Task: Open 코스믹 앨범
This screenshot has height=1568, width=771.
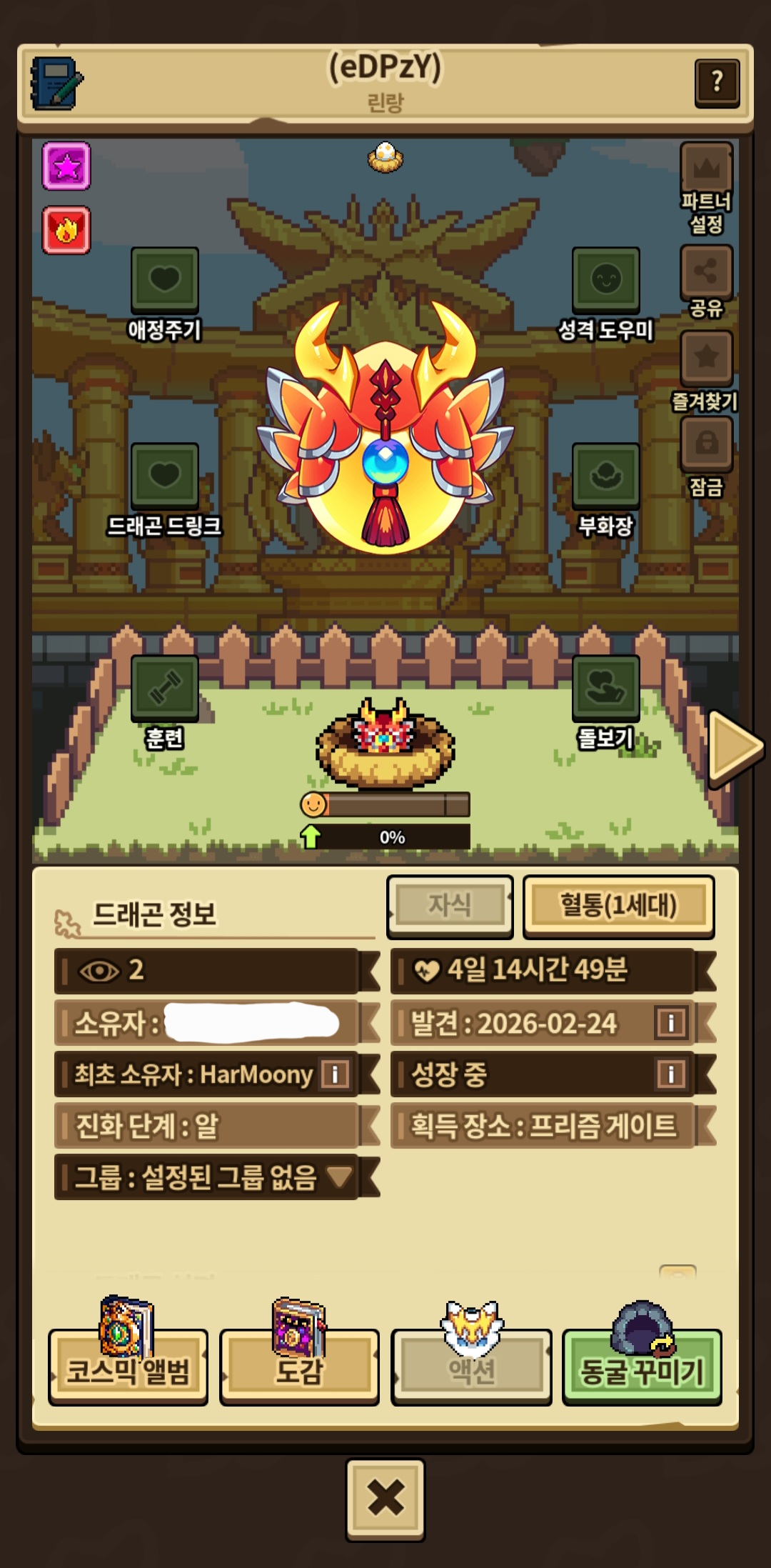Action: coord(128,1369)
